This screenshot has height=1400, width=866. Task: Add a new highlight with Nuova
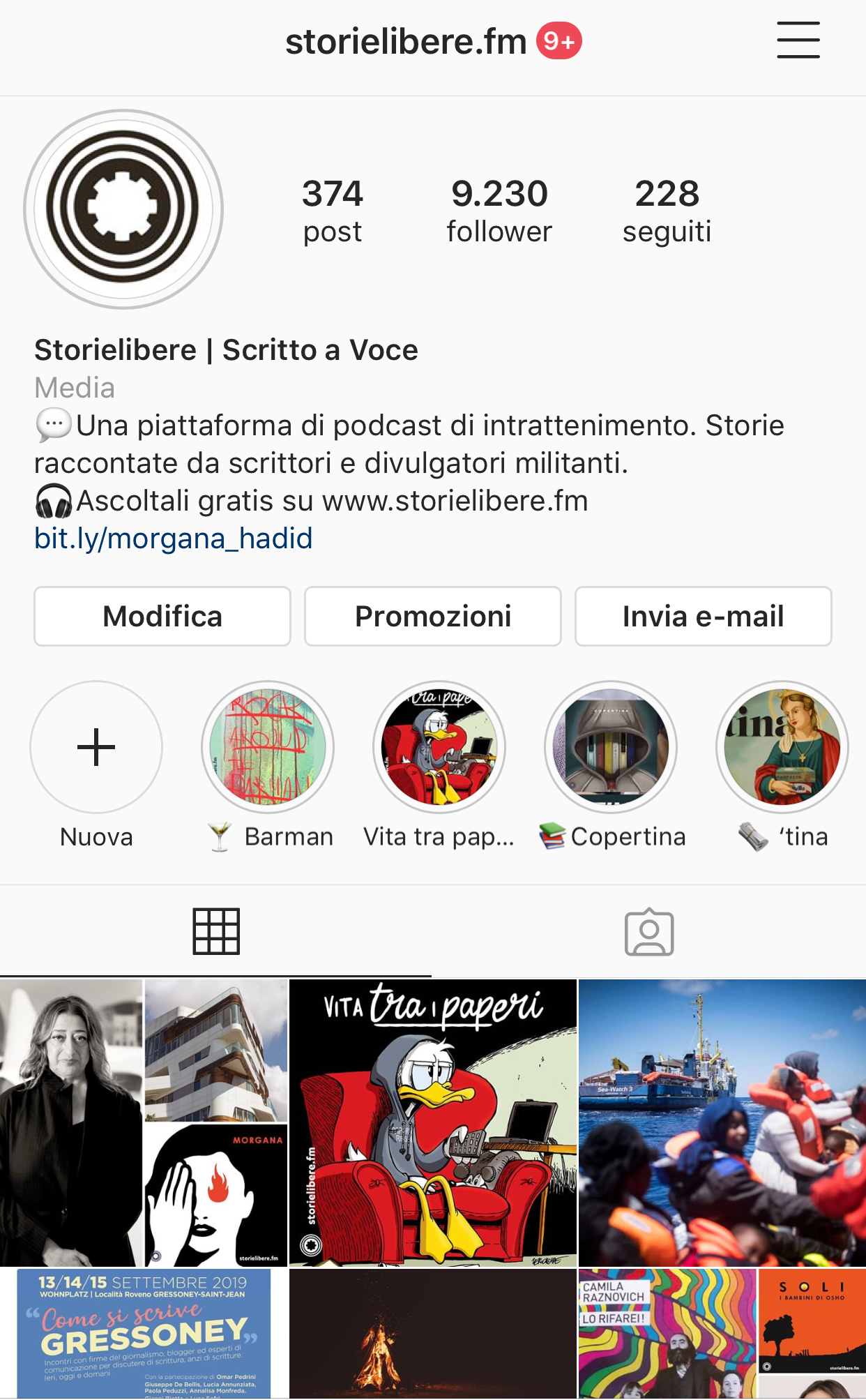point(96,747)
